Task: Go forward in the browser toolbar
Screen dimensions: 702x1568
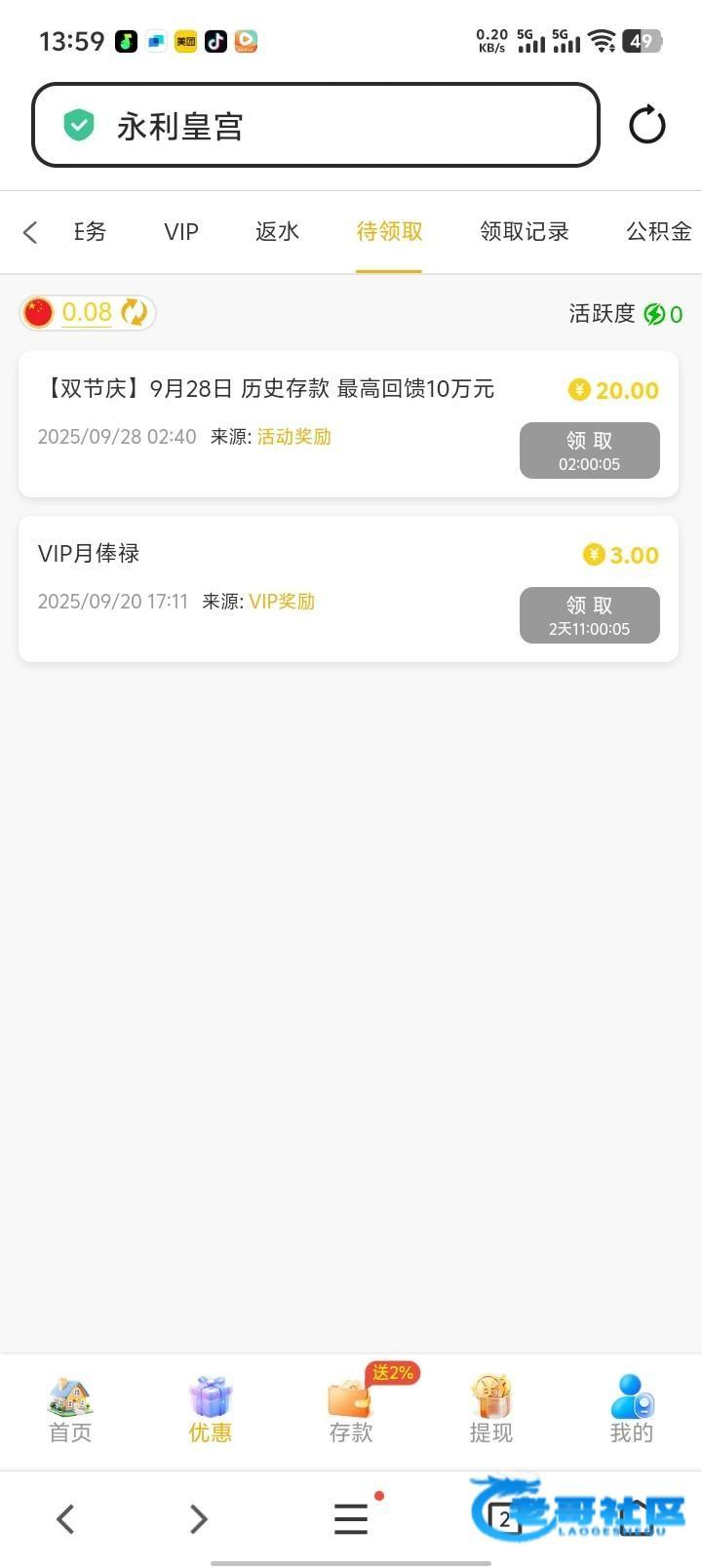Action: pyautogui.click(x=199, y=1518)
